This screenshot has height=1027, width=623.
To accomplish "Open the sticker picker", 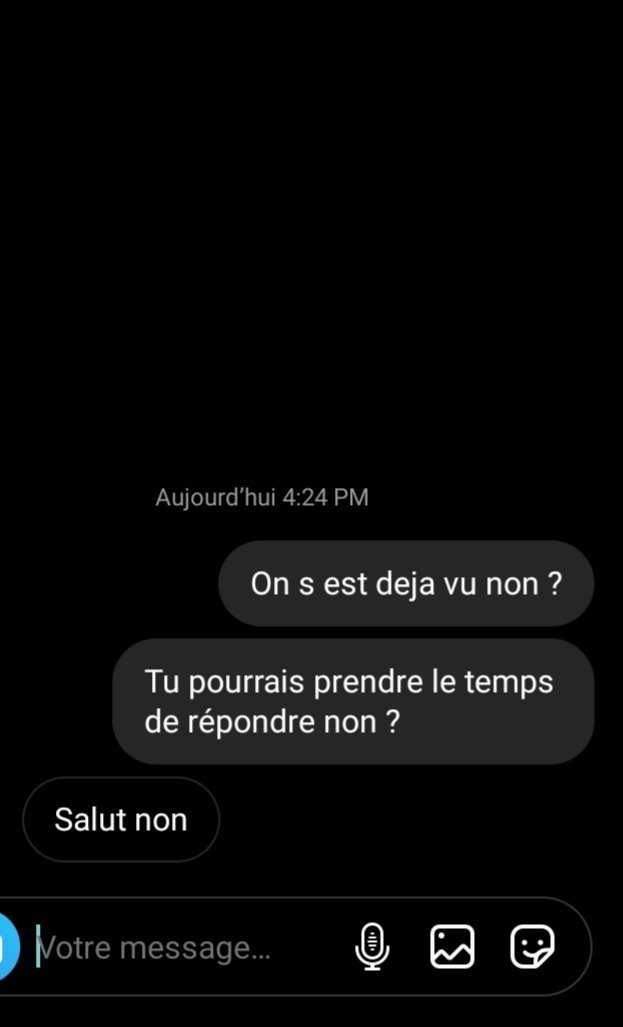I will tap(532, 946).
